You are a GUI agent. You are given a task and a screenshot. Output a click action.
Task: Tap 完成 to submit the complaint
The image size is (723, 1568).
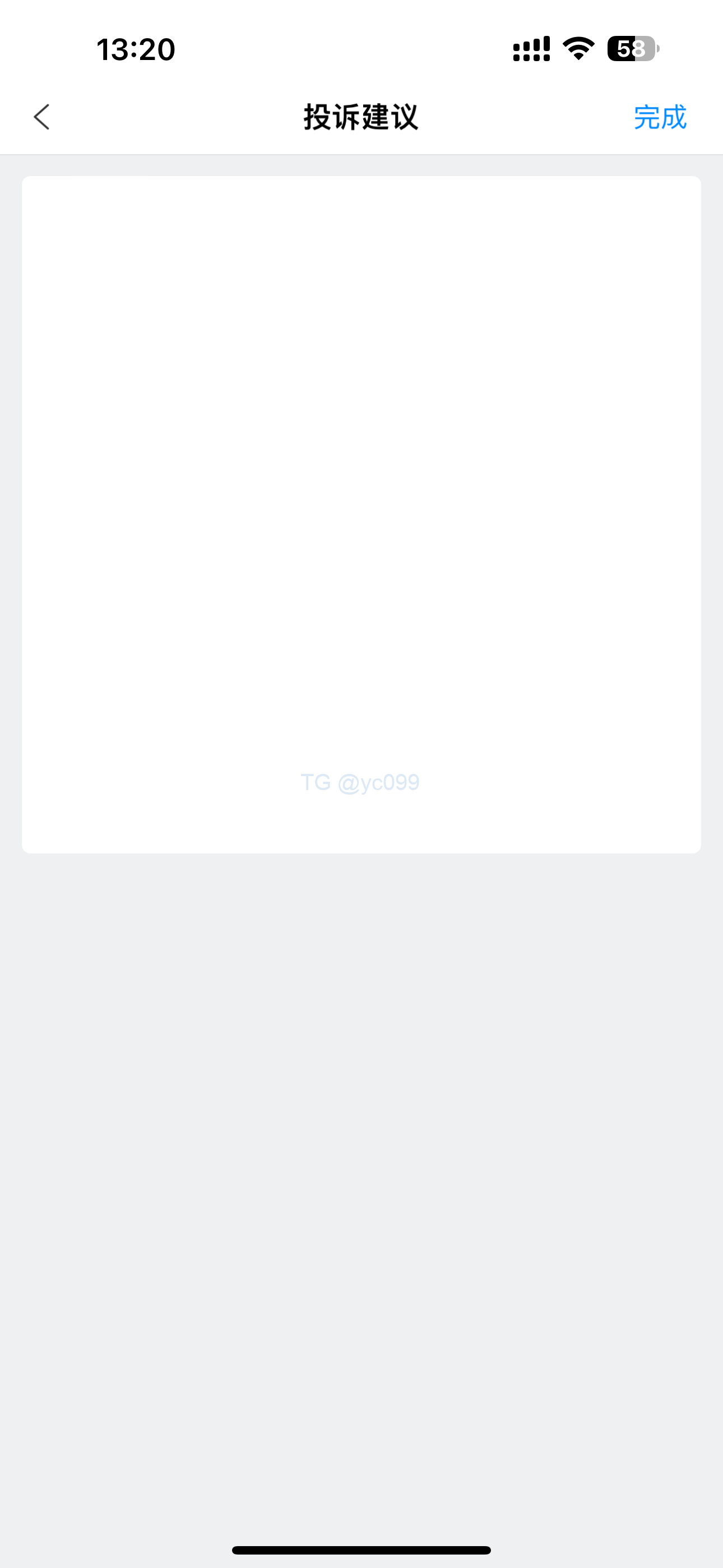(x=660, y=117)
